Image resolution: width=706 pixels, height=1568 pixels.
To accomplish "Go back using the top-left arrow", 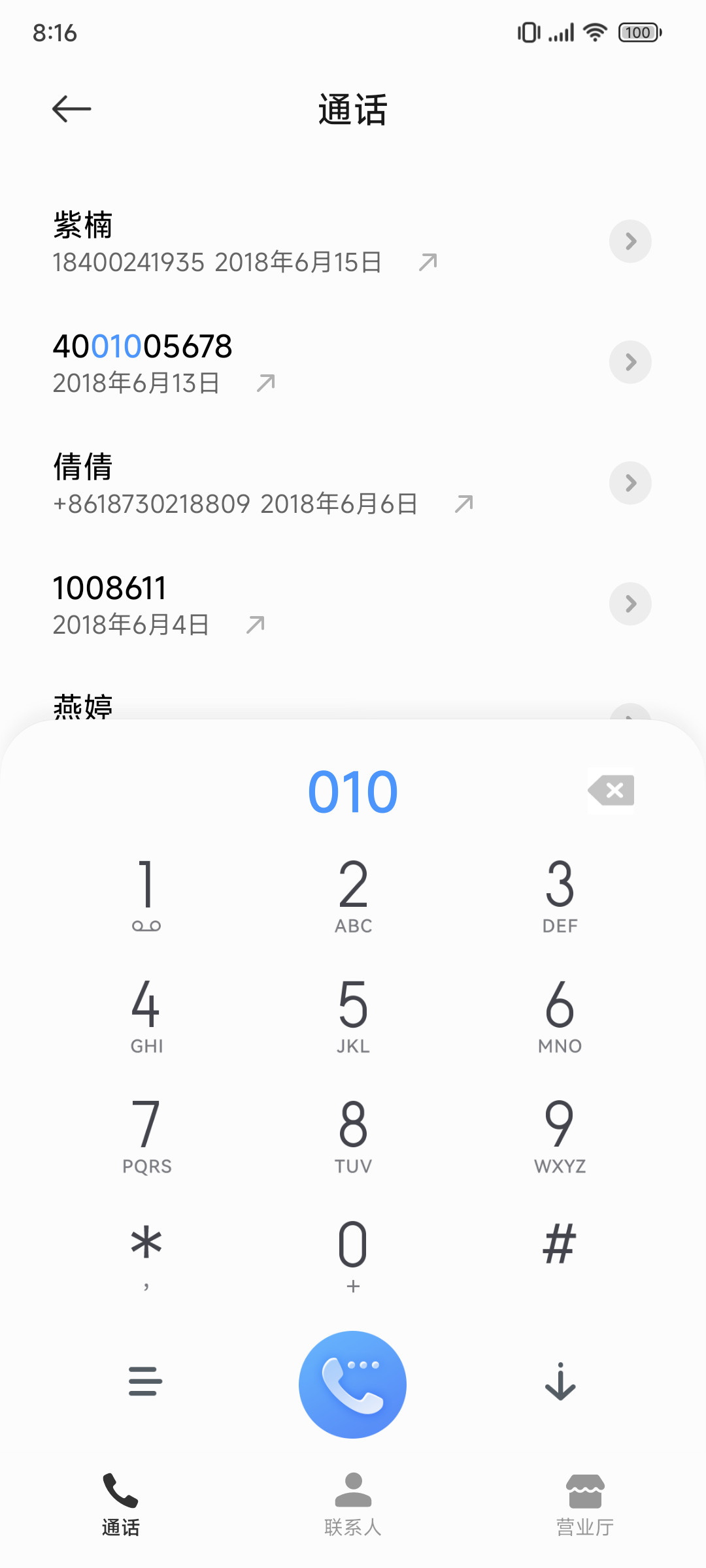I will click(x=71, y=108).
